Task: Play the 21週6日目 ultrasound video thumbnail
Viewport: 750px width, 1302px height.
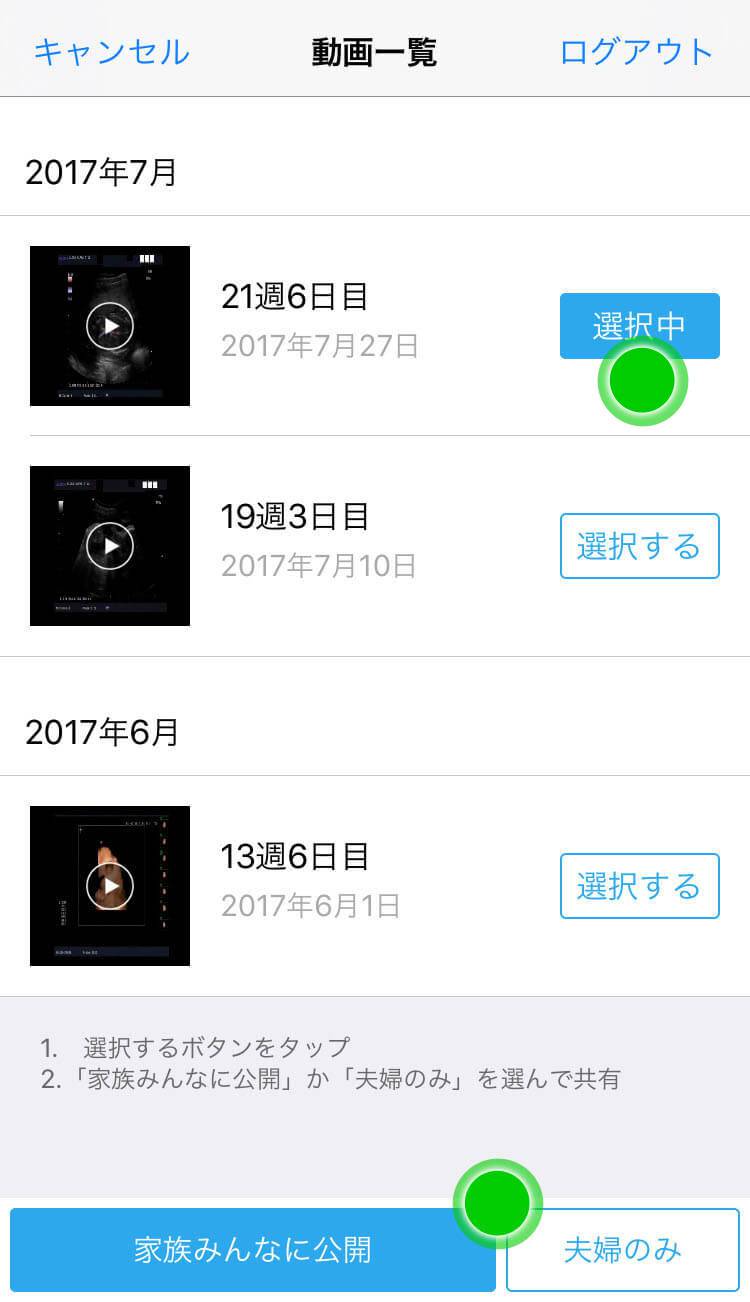Action: 110,326
